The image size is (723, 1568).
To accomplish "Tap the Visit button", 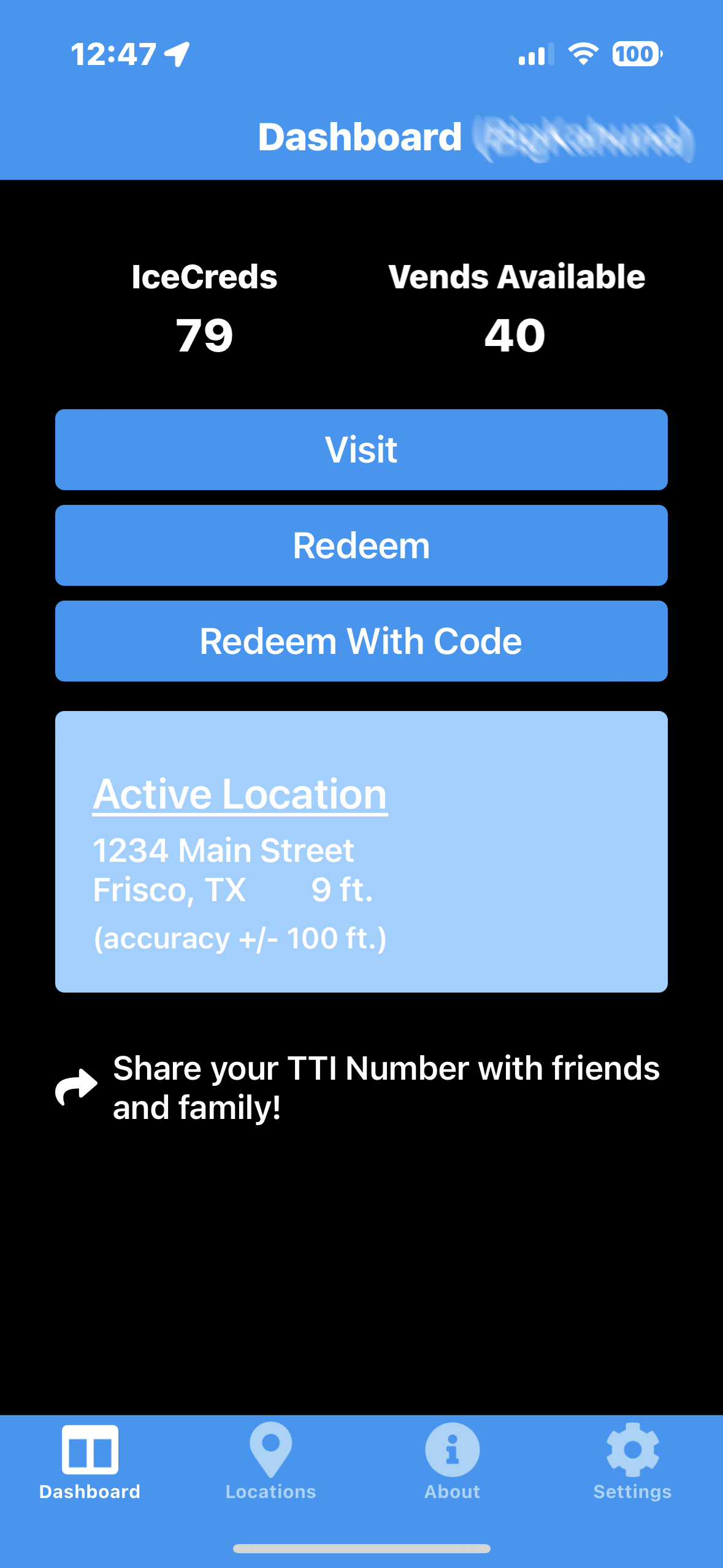I will [x=361, y=450].
